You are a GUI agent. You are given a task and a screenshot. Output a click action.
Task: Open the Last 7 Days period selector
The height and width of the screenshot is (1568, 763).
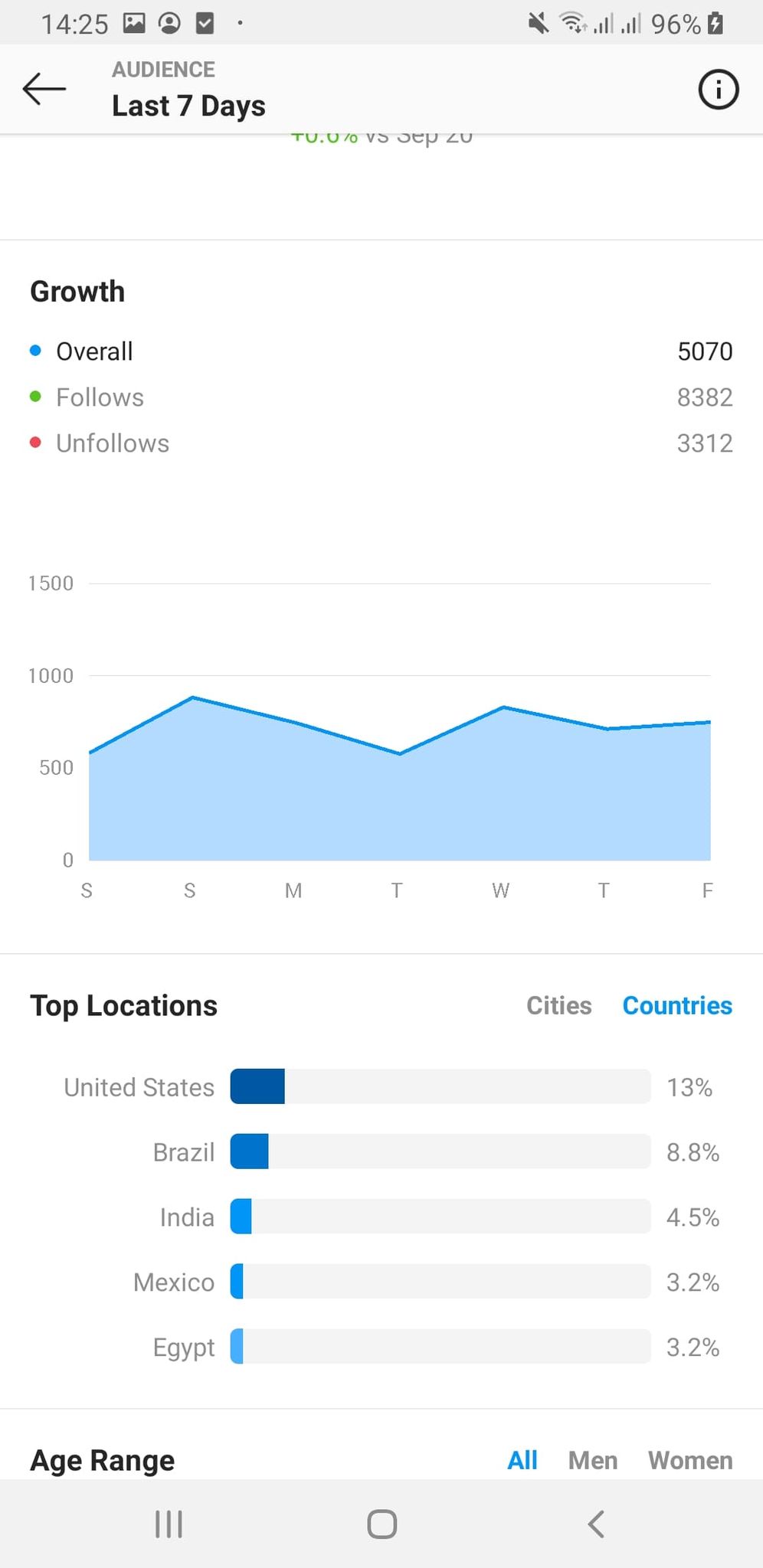pyautogui.click(x=188, y=106)
